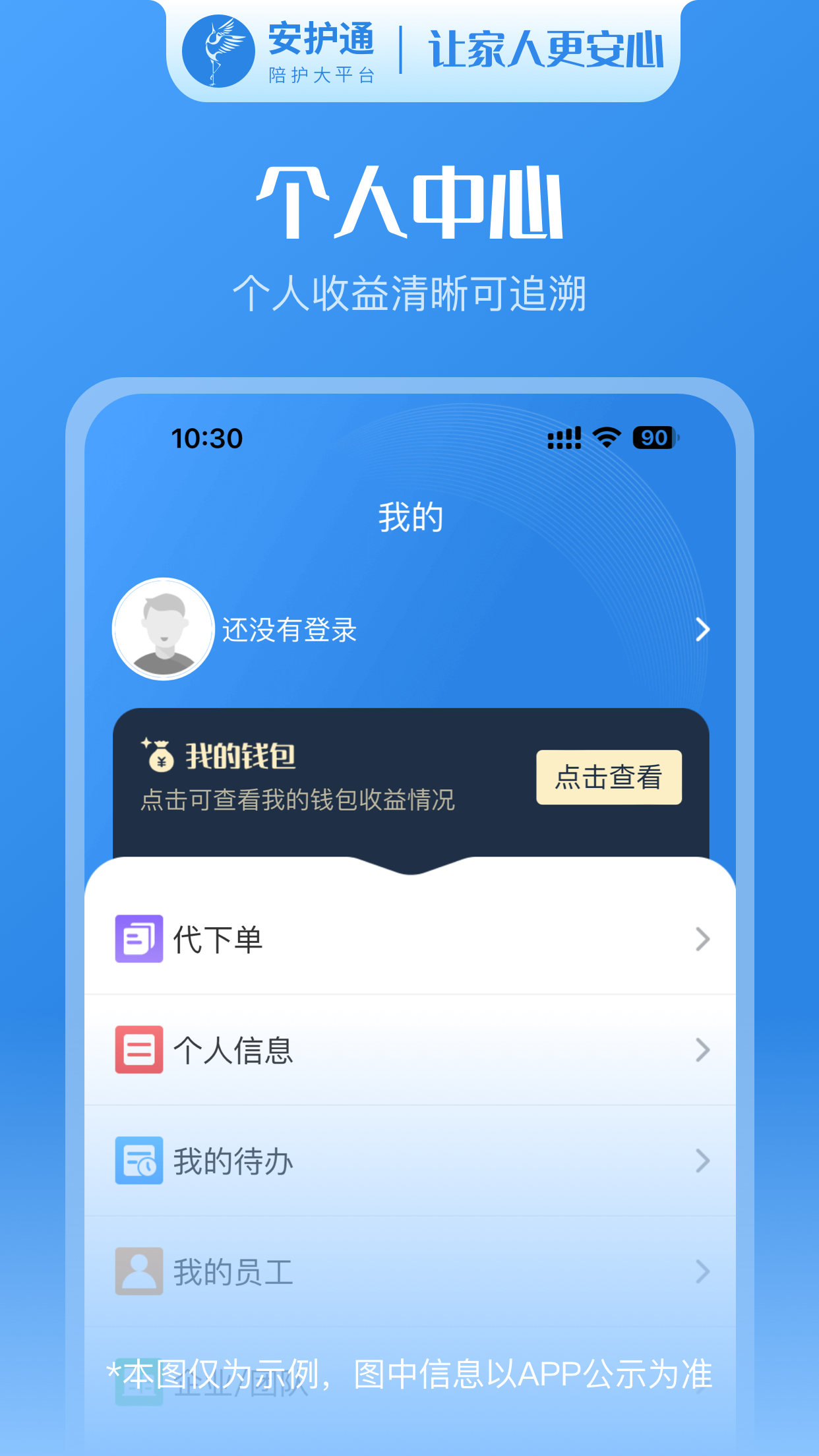Viewport: 819px width, 1456px height.
Task: Click the 我的 page title
Action: [409, 516]
